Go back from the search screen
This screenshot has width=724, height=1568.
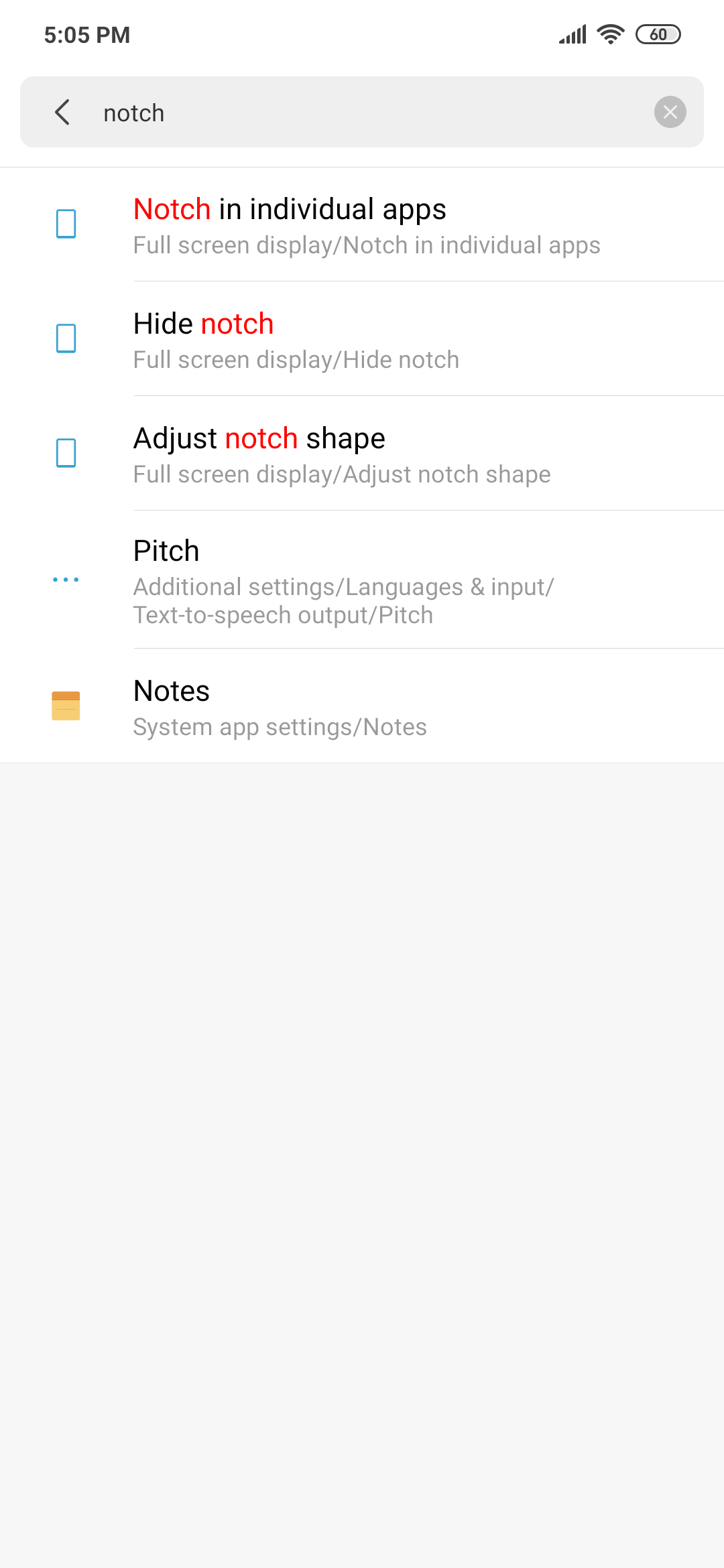click(x=62, y=112)
